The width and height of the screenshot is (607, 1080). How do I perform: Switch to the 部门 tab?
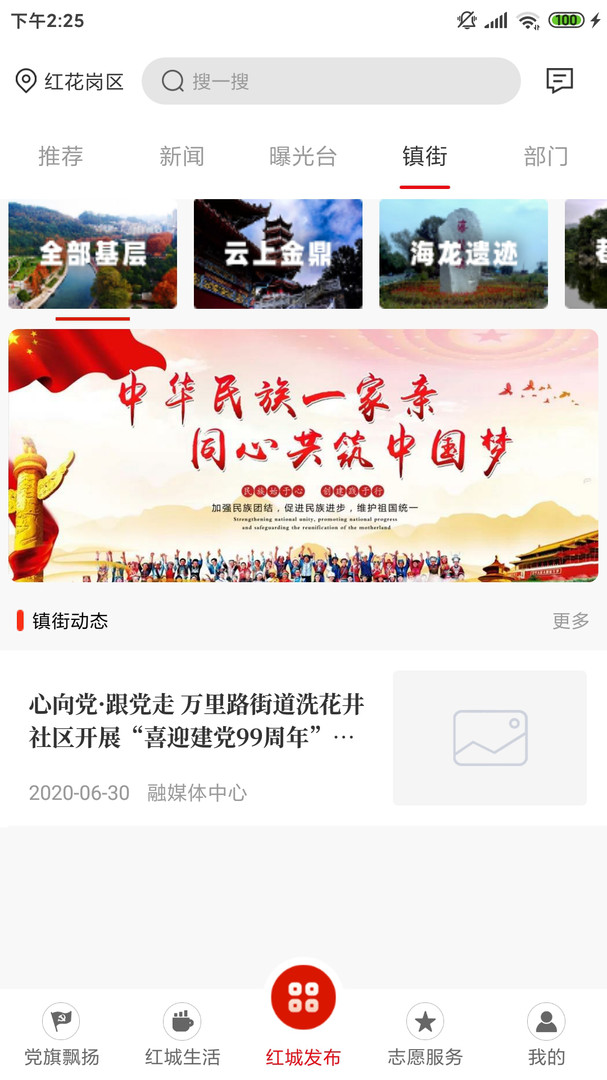tap(546, 156)
